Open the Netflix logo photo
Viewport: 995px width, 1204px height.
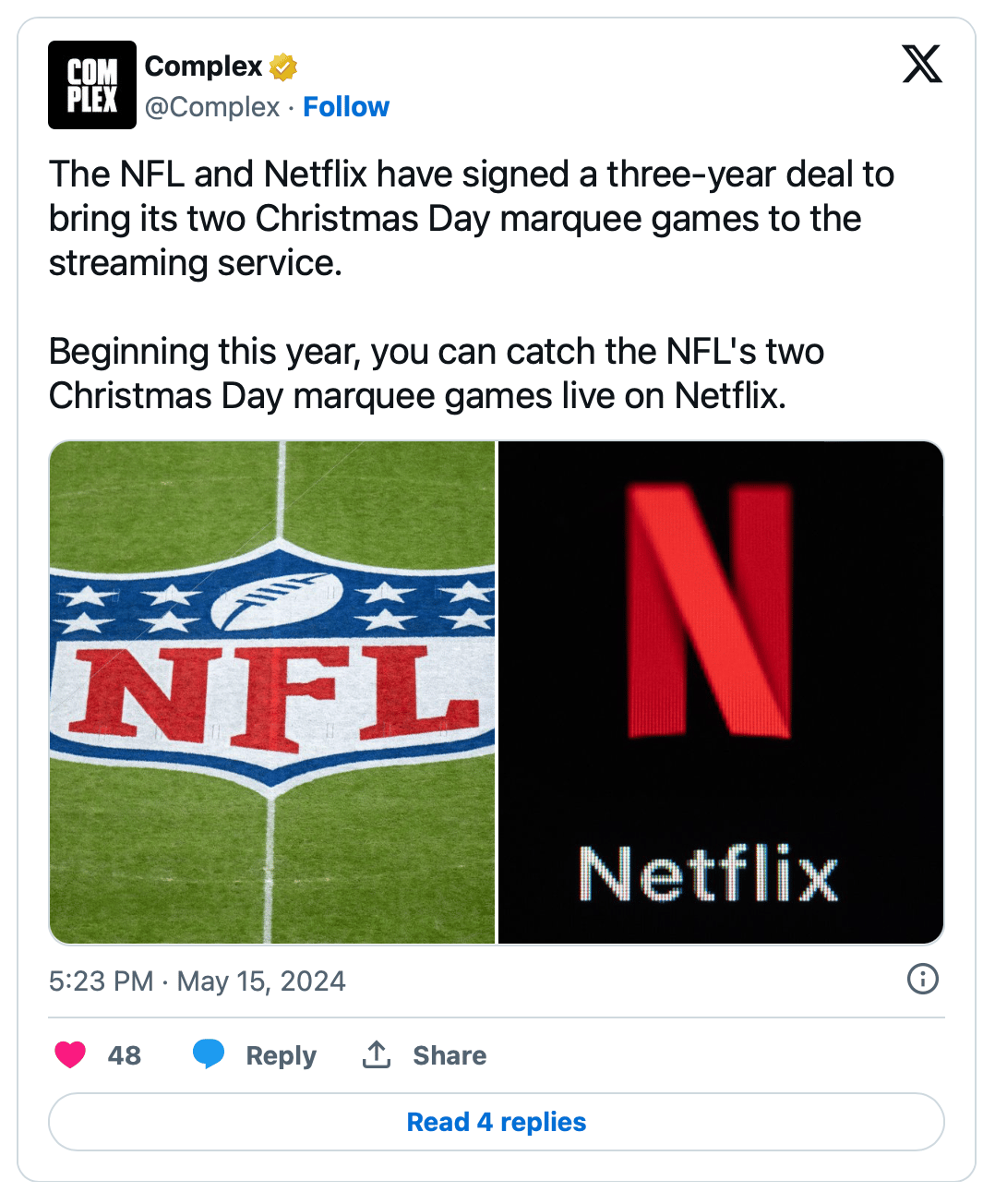[x=721, y=692]
